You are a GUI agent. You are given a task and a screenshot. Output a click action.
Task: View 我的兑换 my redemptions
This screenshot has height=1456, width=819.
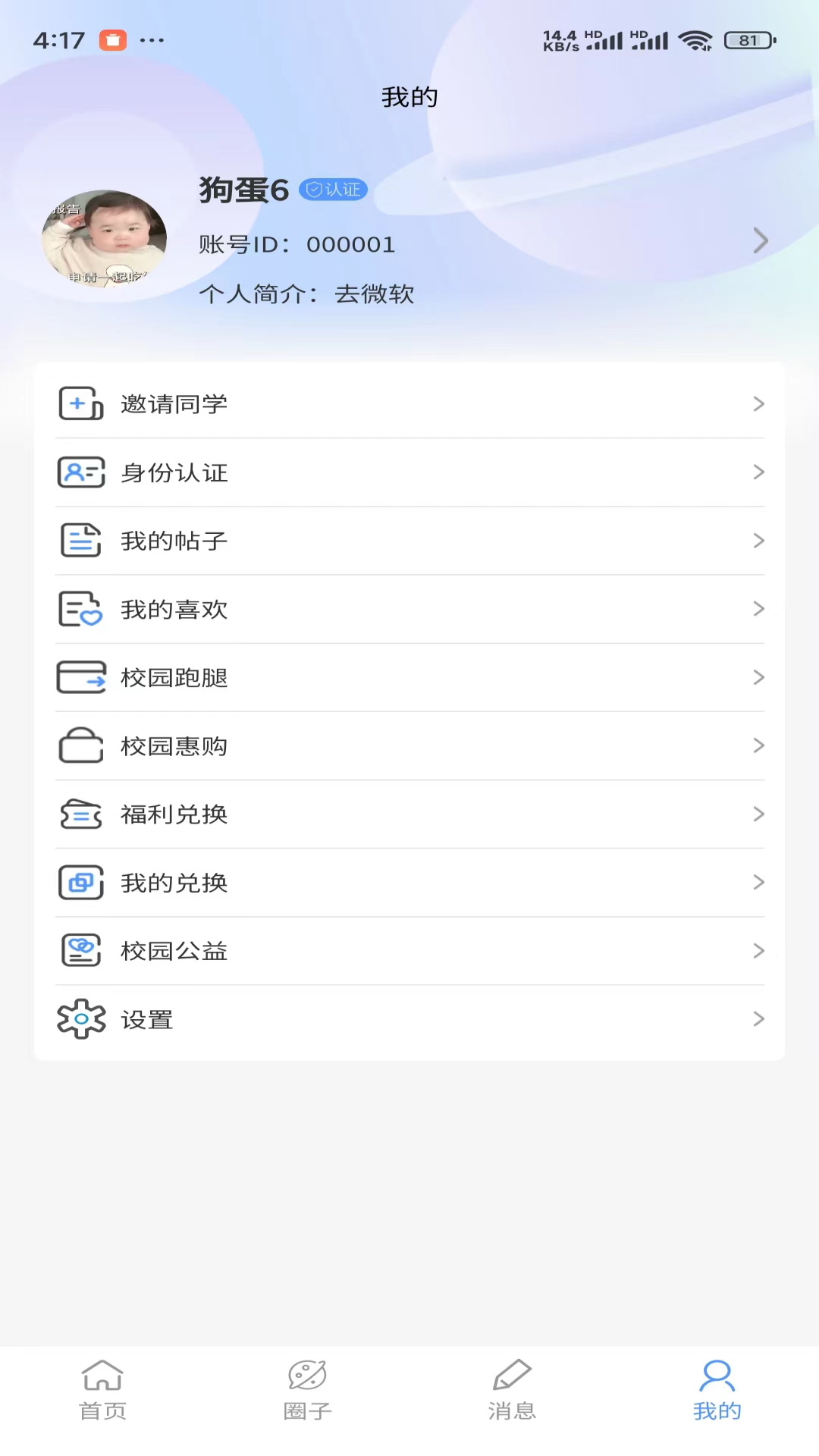click(x=409, y=882)
